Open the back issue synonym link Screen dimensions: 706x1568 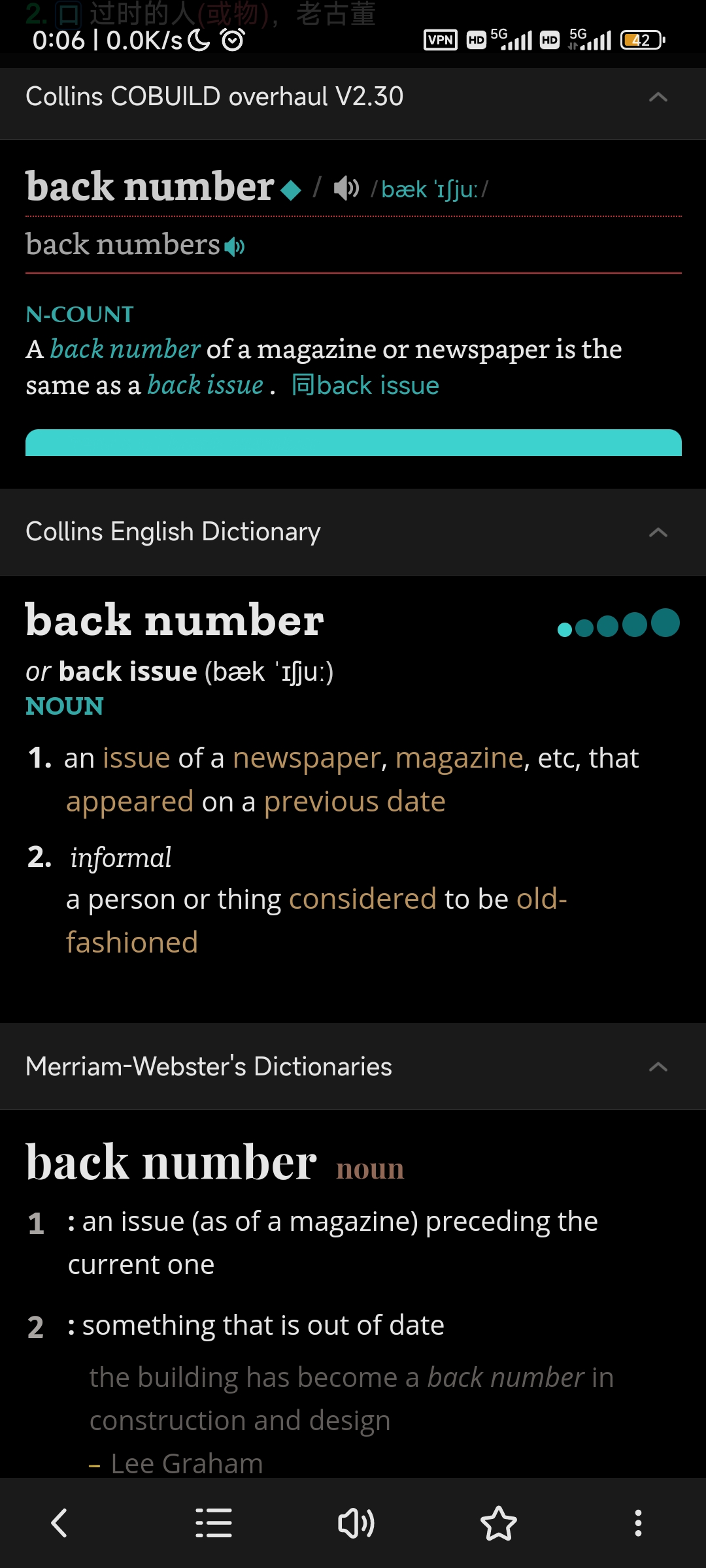[x=365, y=385]
